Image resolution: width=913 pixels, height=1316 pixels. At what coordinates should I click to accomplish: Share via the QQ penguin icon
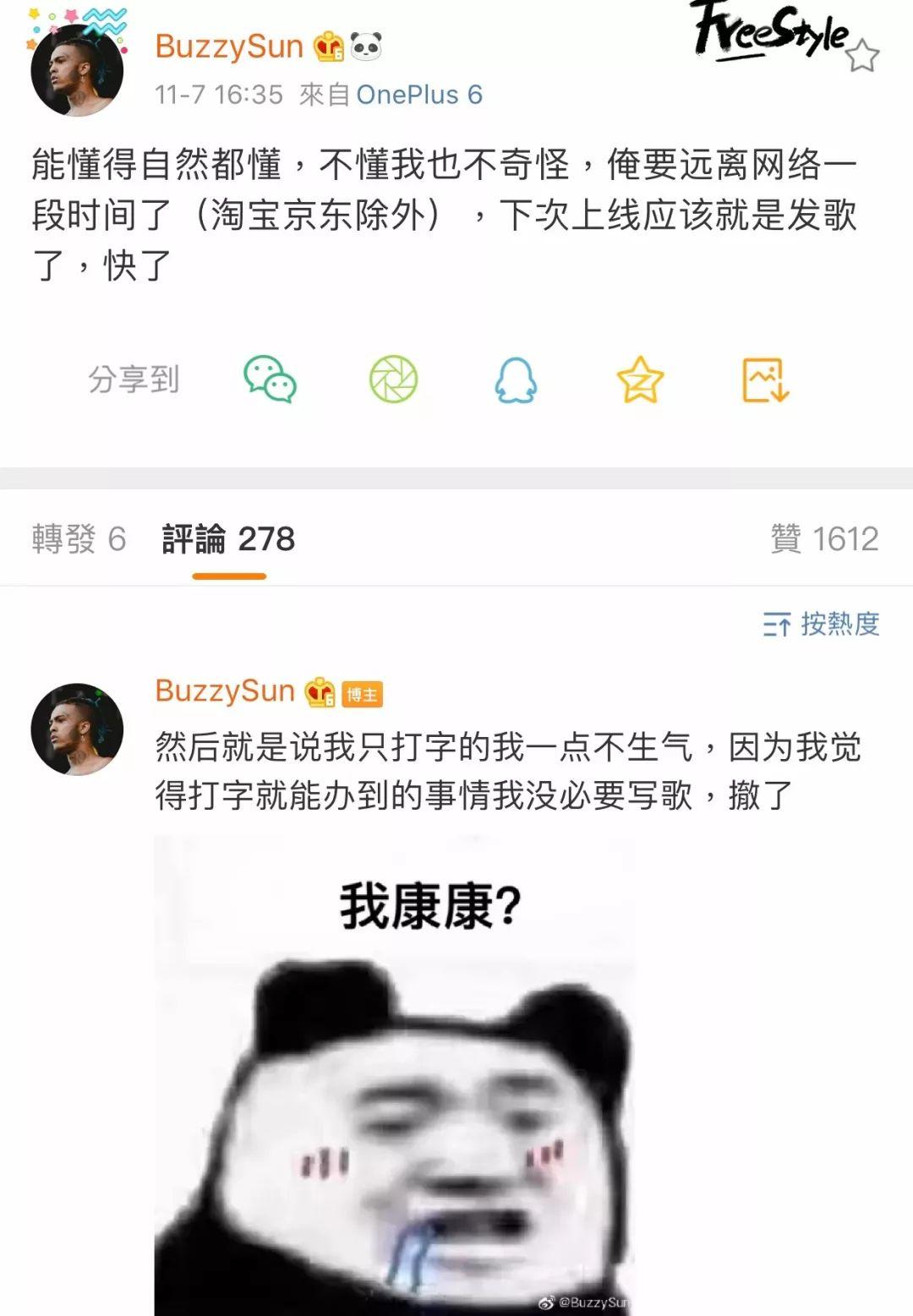point(514,380)
